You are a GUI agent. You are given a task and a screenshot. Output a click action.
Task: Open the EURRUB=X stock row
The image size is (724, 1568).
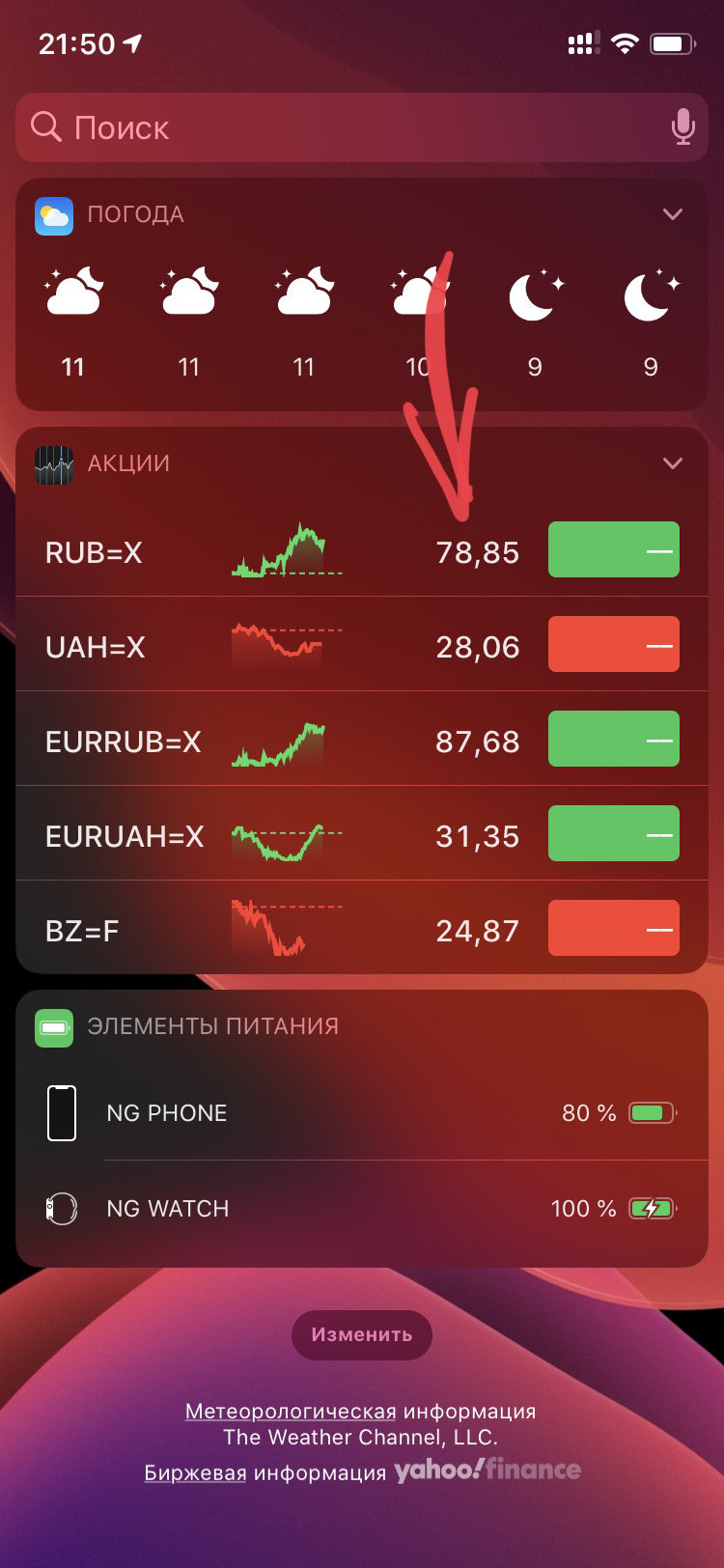[362, 739]
